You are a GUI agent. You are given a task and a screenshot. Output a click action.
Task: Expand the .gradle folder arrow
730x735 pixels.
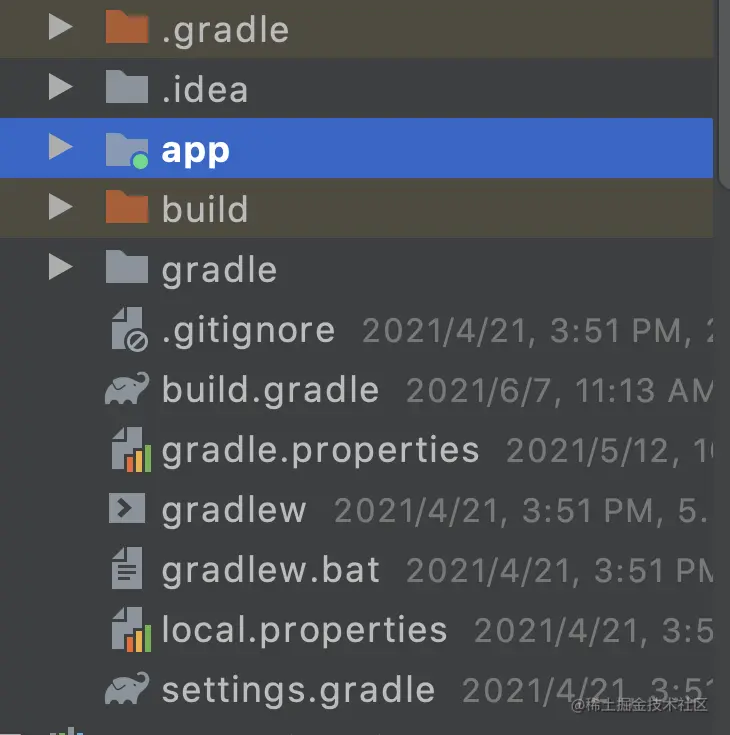[x=61, y=28]
